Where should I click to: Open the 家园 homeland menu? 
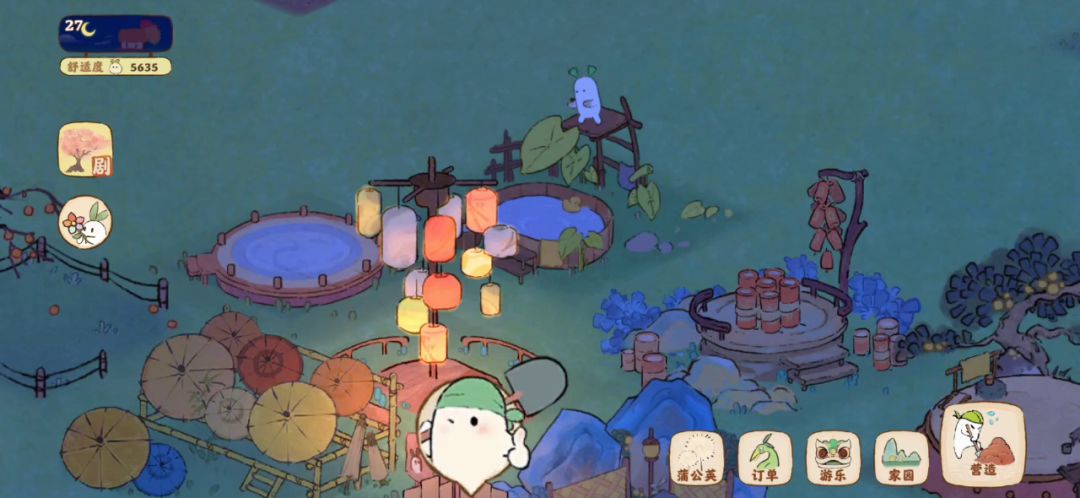902,458
